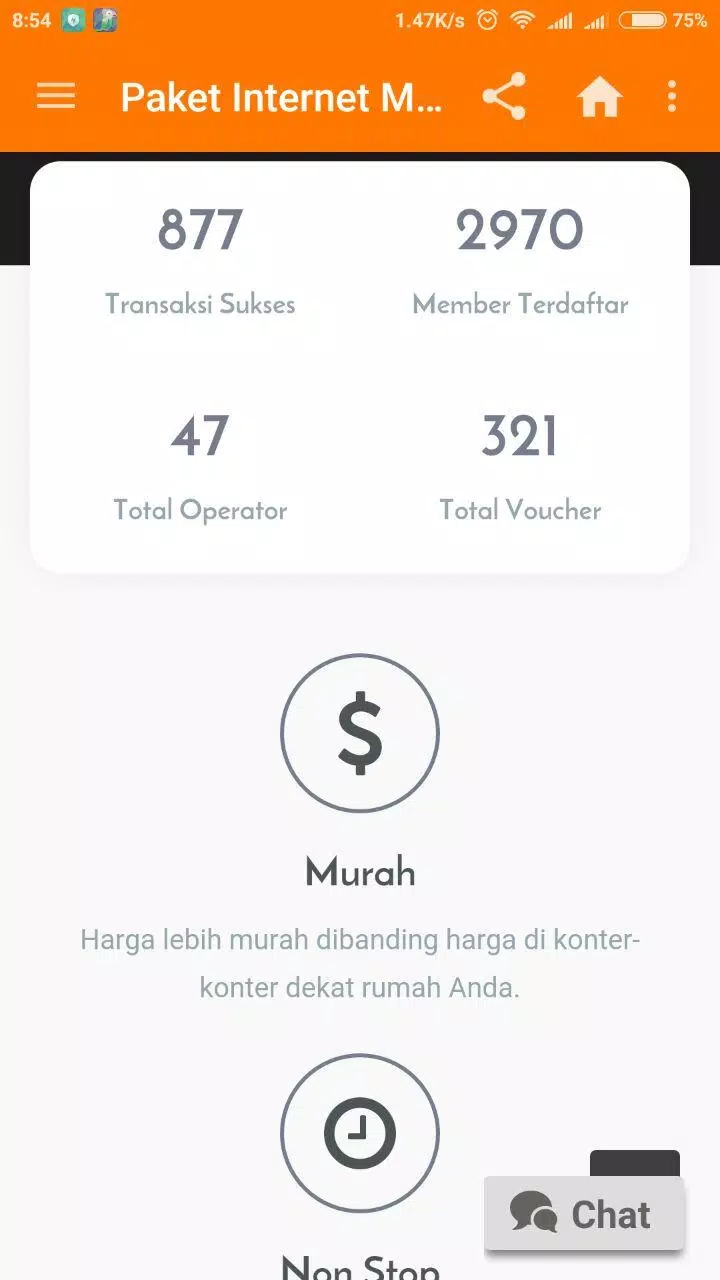
Task: Open the hamburger drawer menu
Action: [x=56, y=96]
